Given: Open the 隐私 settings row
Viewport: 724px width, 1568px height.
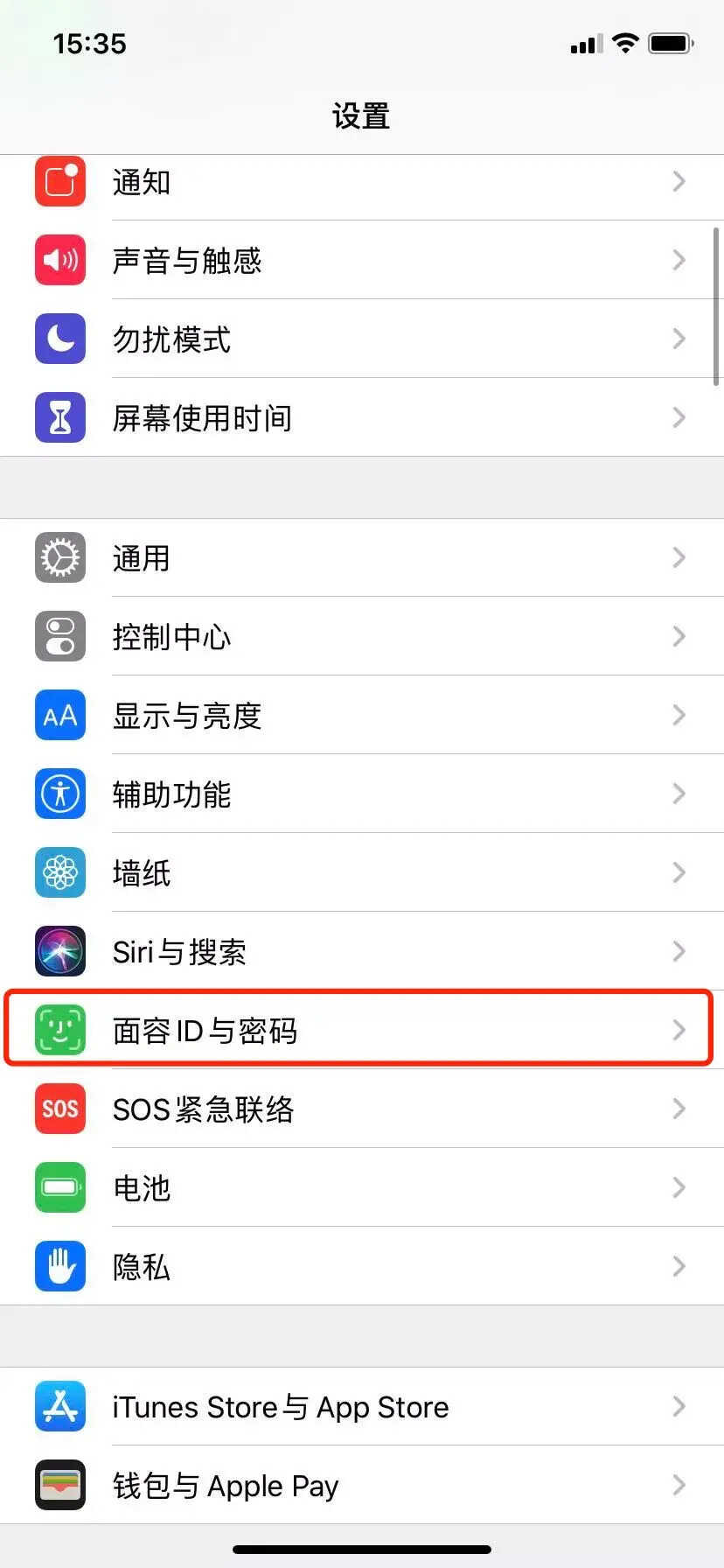Looking at the screenshot, I should coord(362,1266).
